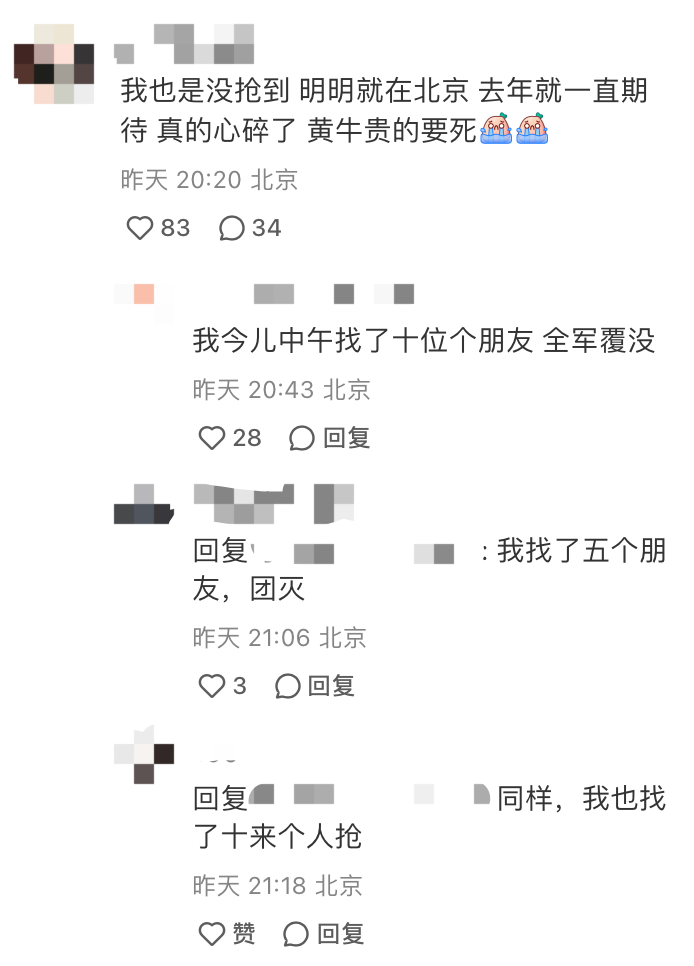This screenshot has height=966, width=694.
Task: Like the reply saying 全军覆没
Action: click(212, 437)
